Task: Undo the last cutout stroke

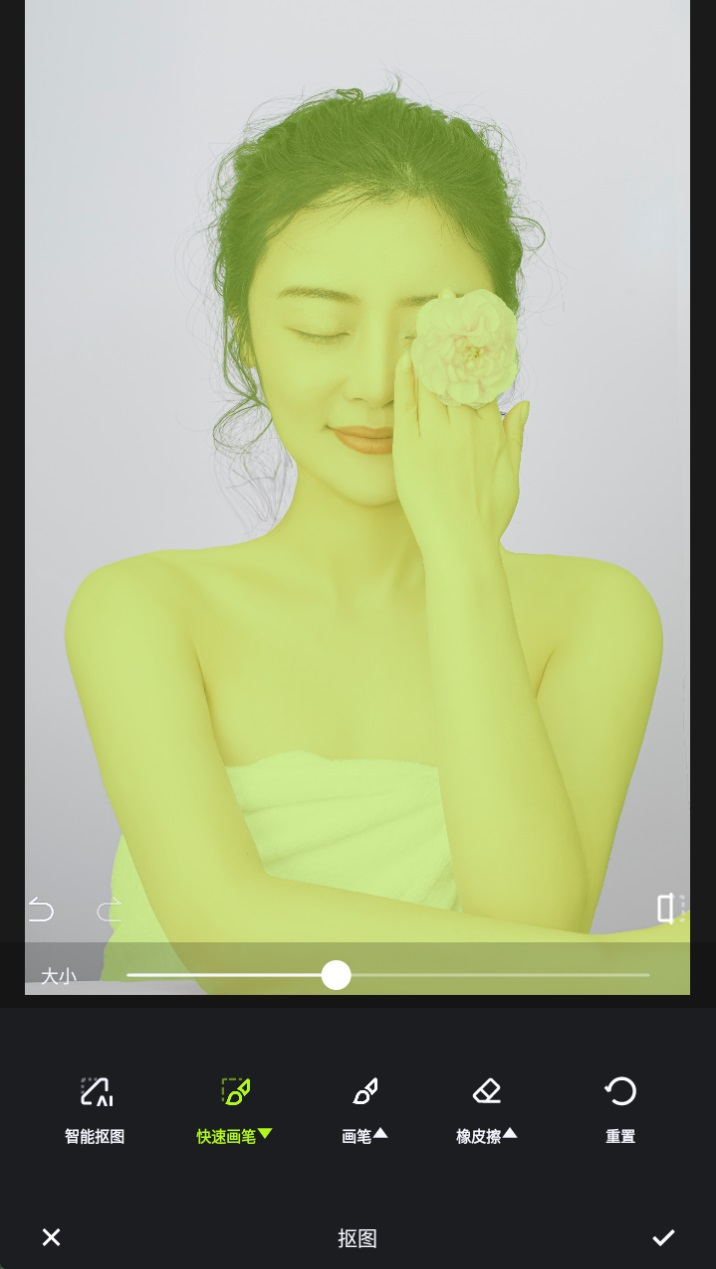Action: 41,910
